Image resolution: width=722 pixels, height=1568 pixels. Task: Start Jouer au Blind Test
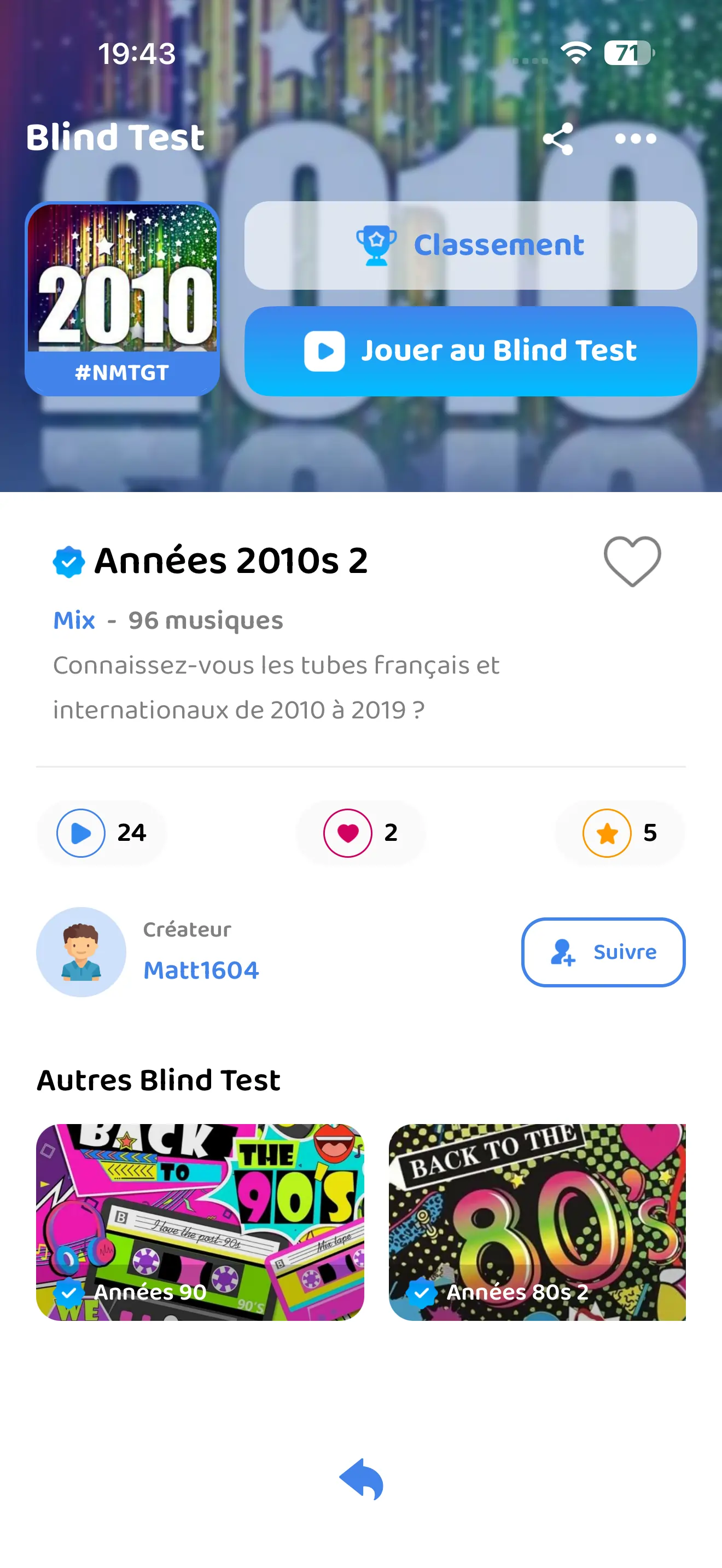470,351
